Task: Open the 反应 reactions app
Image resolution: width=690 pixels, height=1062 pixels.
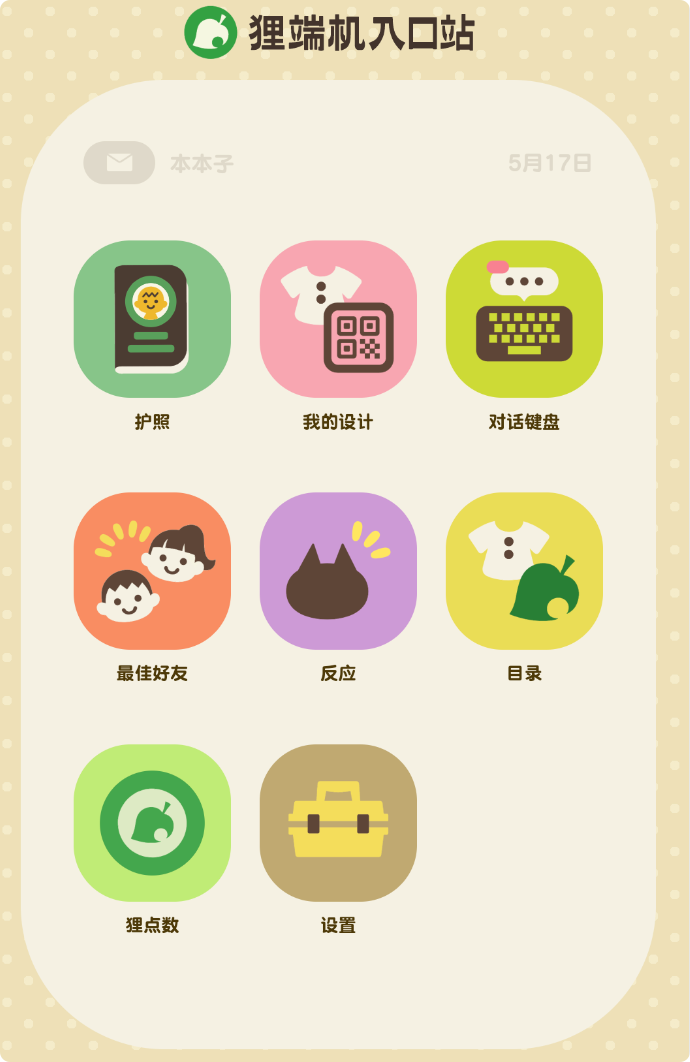Action: pos(338,571)
